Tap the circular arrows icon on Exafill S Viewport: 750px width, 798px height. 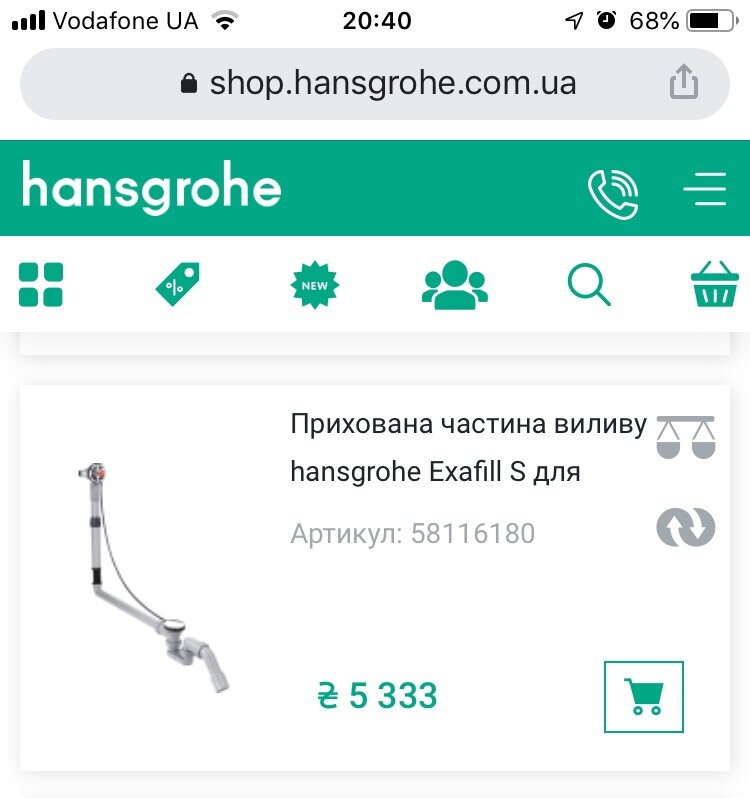[686, 527]
